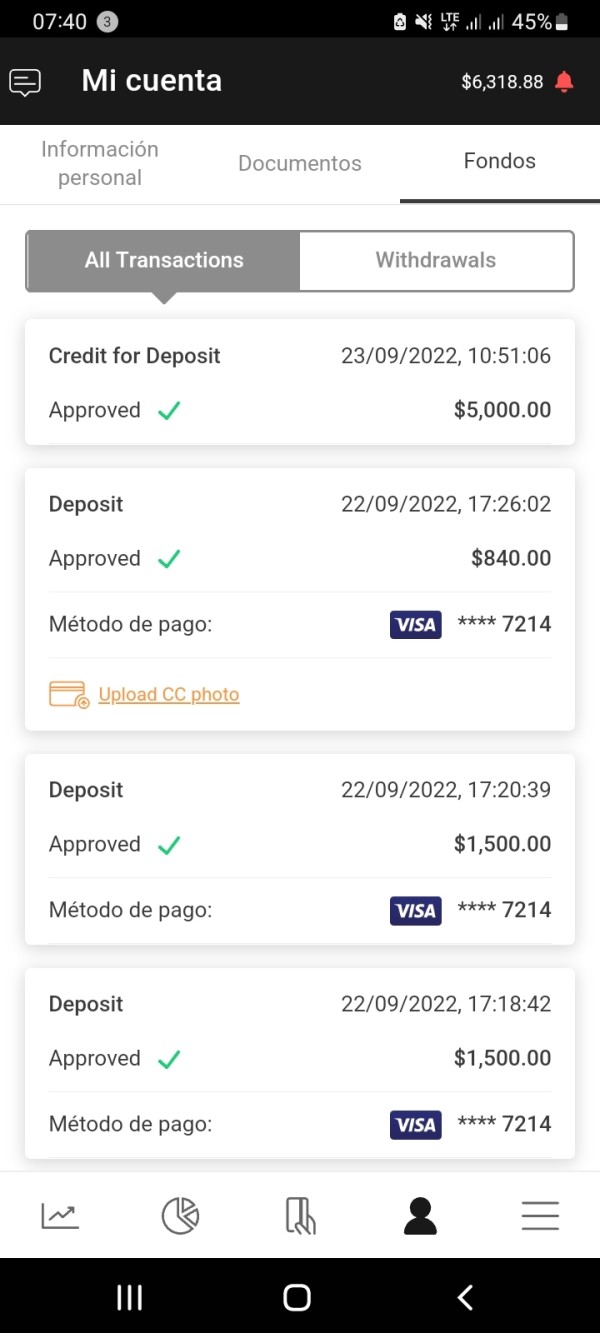
Task: Switch to the Documentos tab
Action: (300, 163)
